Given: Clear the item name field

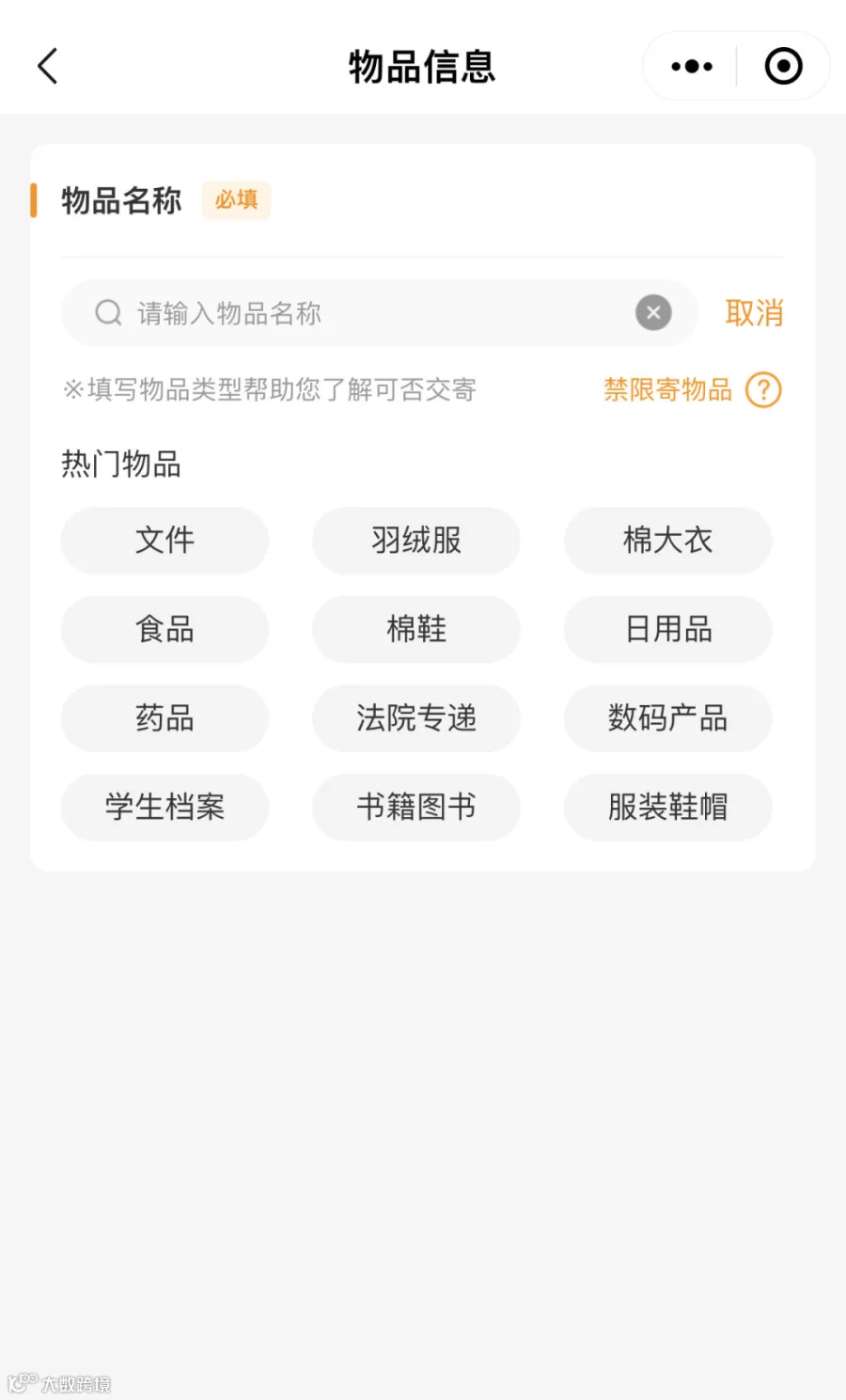Looking at the screenshot, I should tap(653, 312).
